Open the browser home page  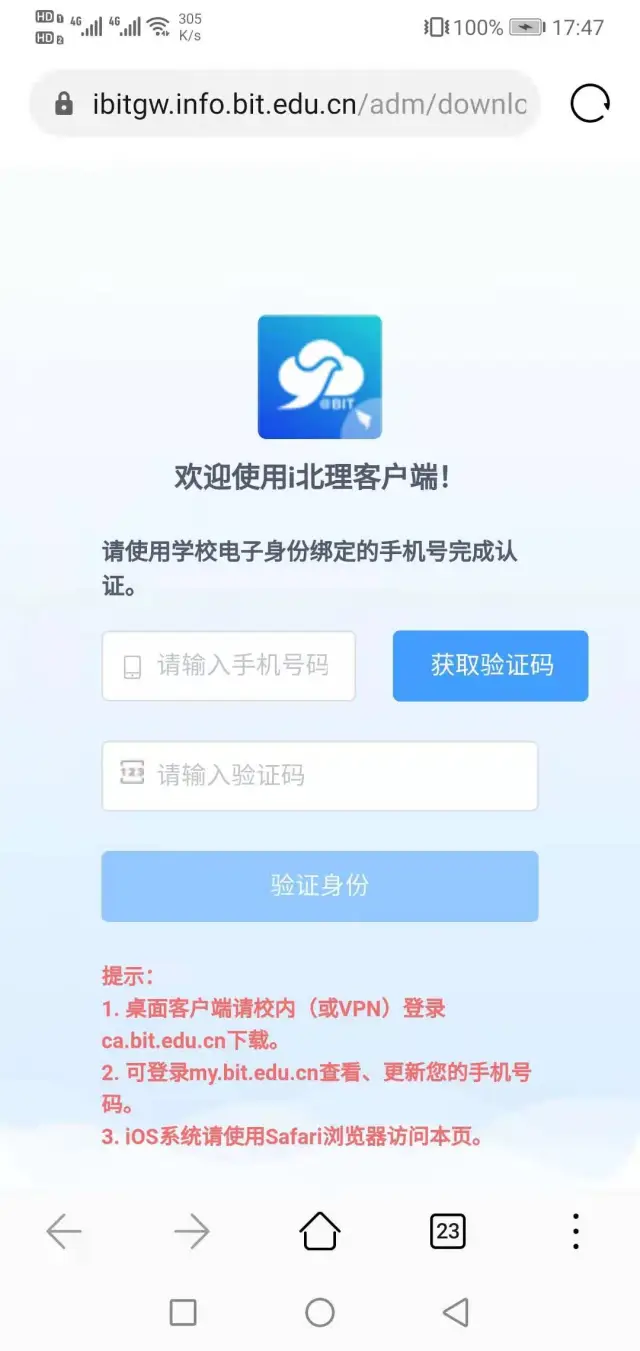[320, 1231]
